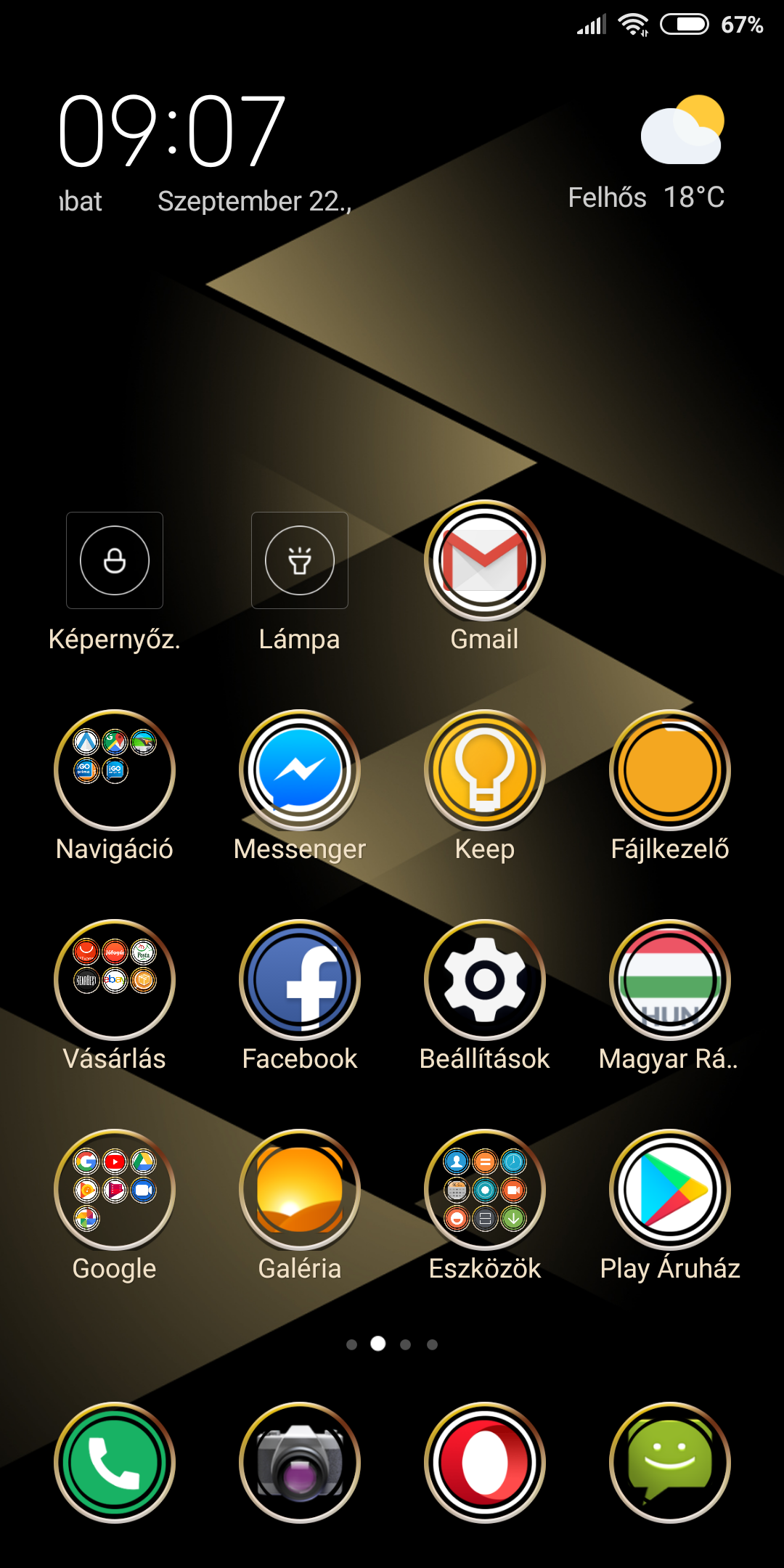
Task: Open the Magyar Rá.. radio app
Action: (x=670, y=980)
